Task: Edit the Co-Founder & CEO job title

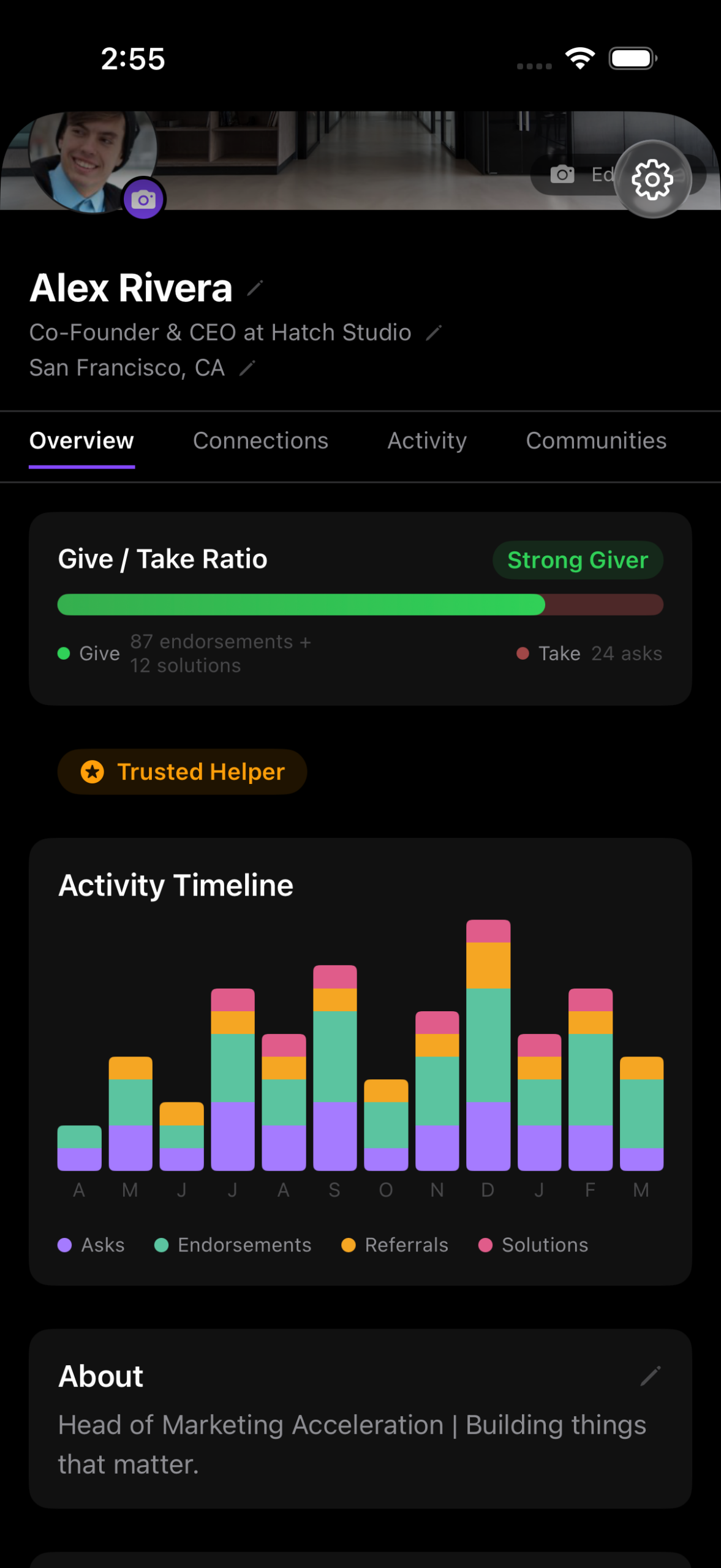Action: pyautogui.click(x=434, y=333)
